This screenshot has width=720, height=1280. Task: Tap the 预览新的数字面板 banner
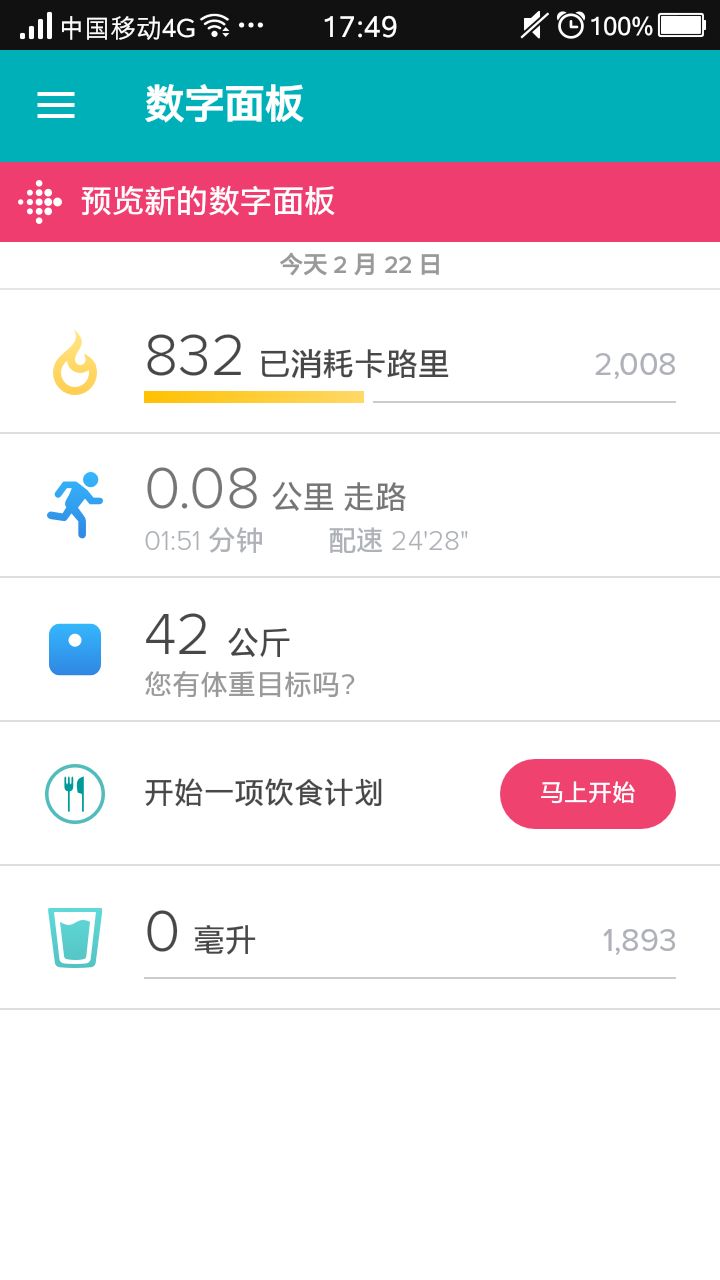click(360, 202)
